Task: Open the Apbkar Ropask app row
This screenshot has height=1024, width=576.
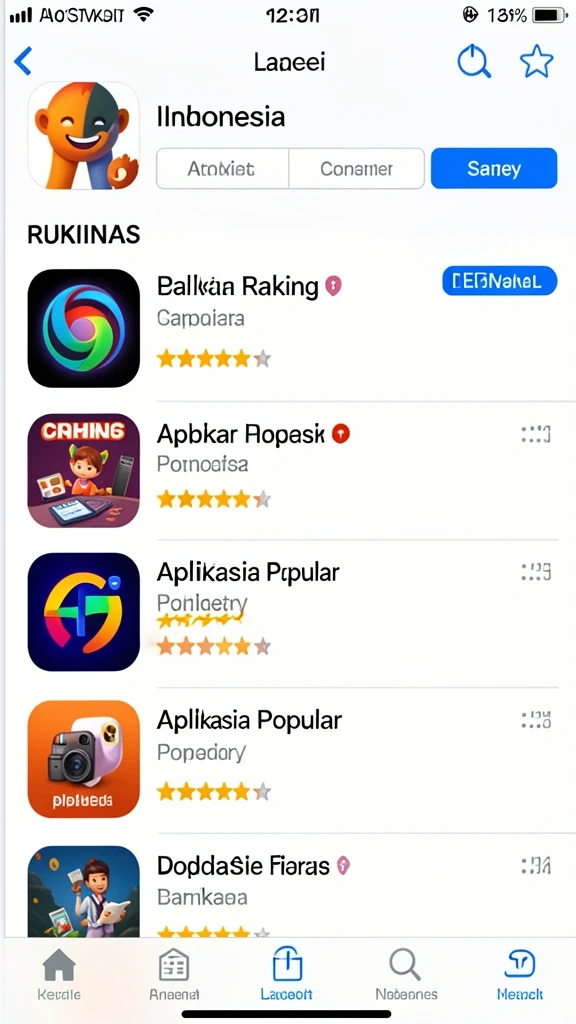Action: point(293,470)
